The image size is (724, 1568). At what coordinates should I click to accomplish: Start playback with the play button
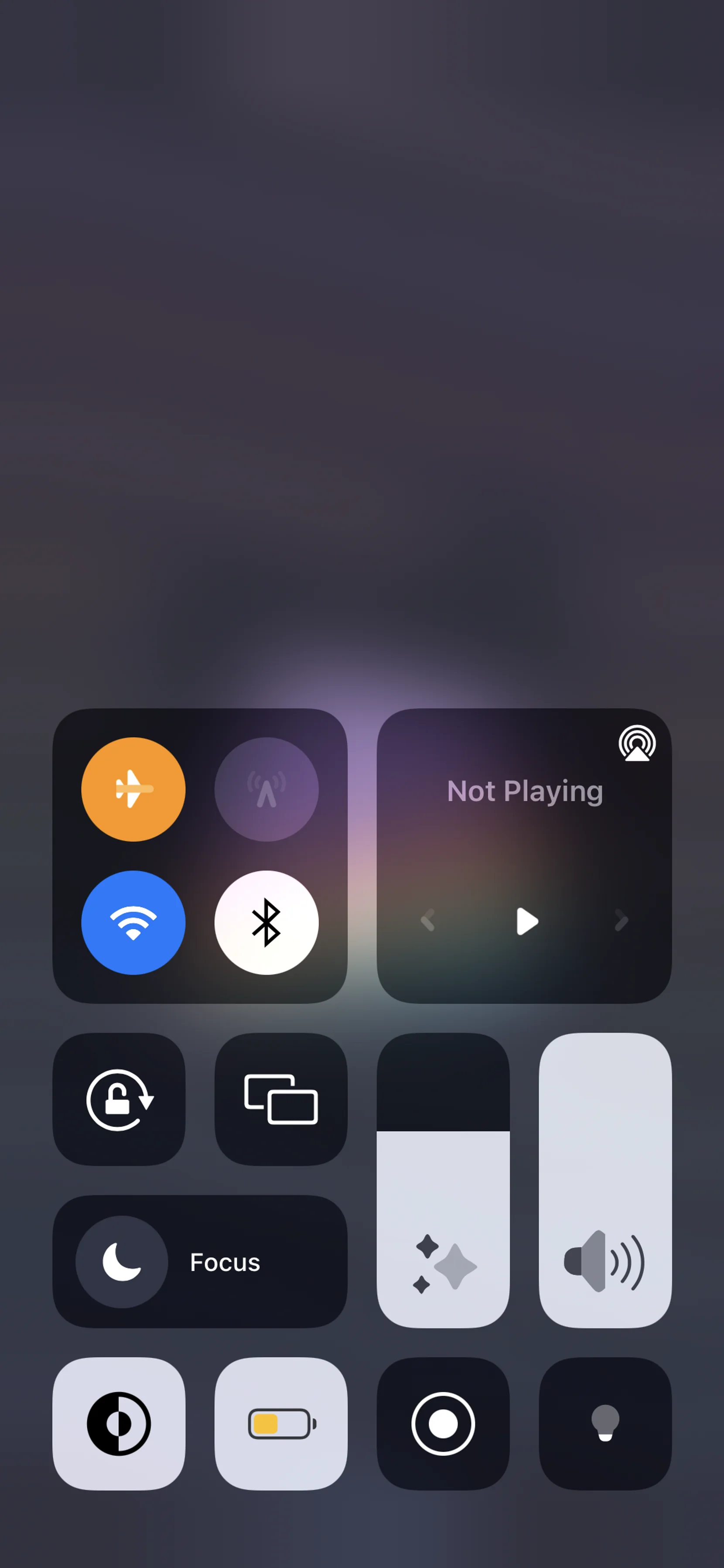pos(526,921)
